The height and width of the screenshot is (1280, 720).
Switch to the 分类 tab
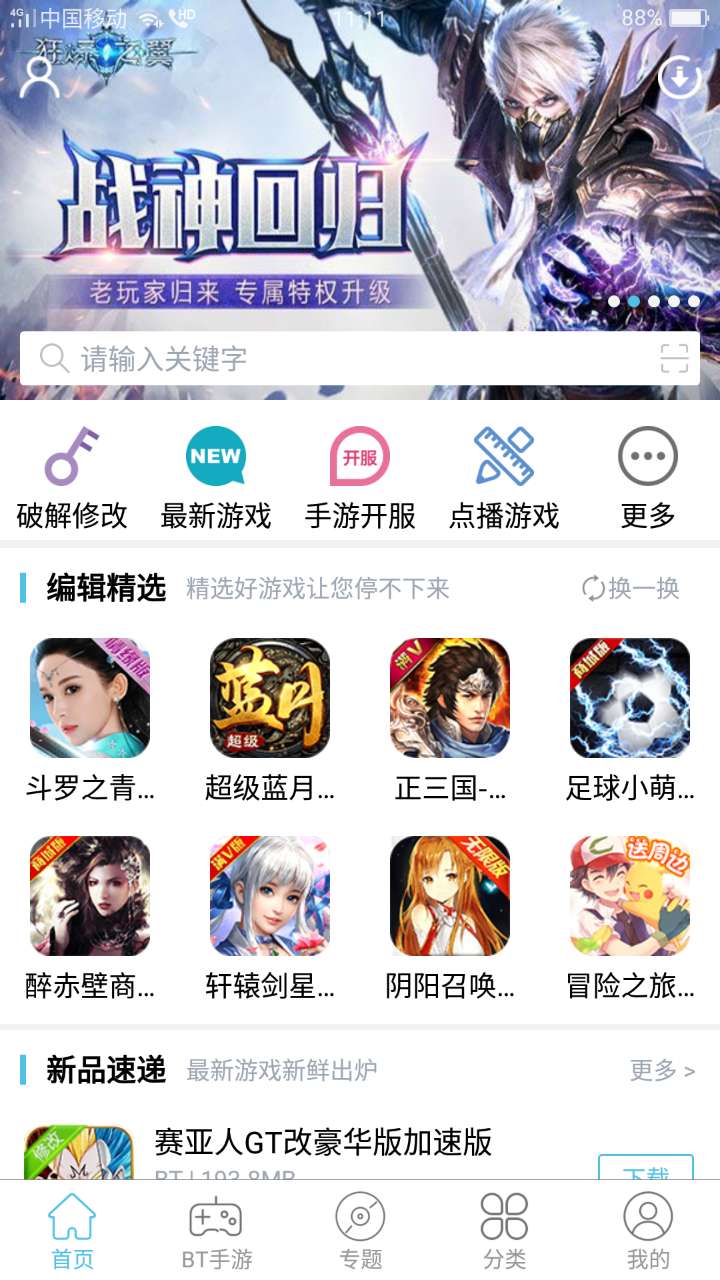tap(504, 1232)
